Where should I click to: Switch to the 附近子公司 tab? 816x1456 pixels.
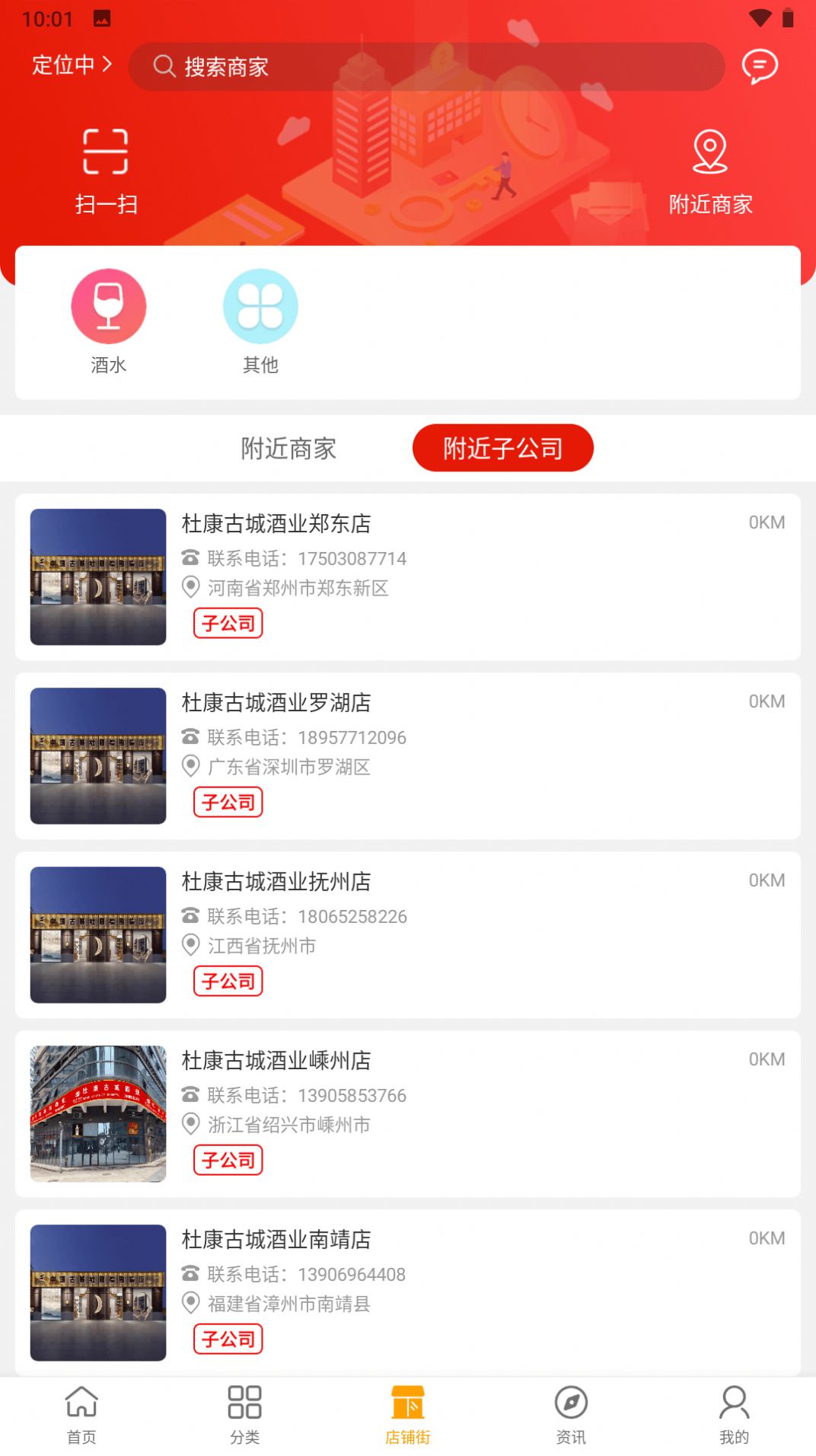[502, 449]
